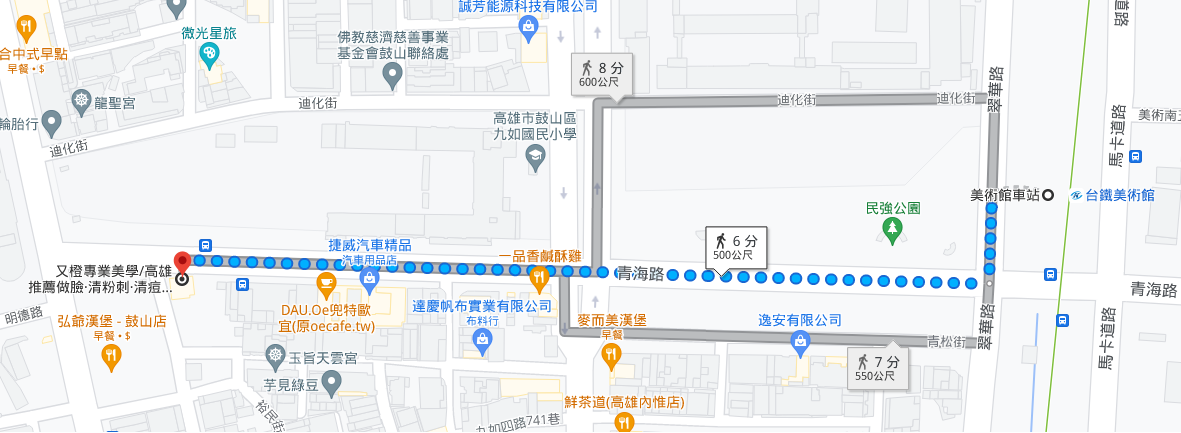The height and width of the screenshot is (433, 1181).
Task: Tap the 捷威汽車精品 shop marker
Action: pyautogui.click(x=370, y=280)
